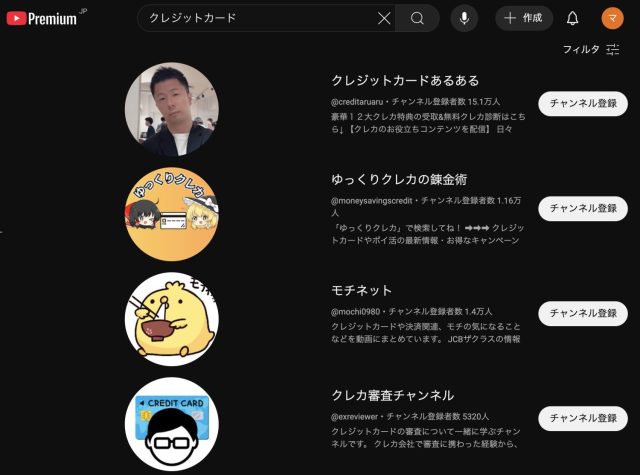
Task: Run the search with magnifier button
Action: tap(418, 18)
